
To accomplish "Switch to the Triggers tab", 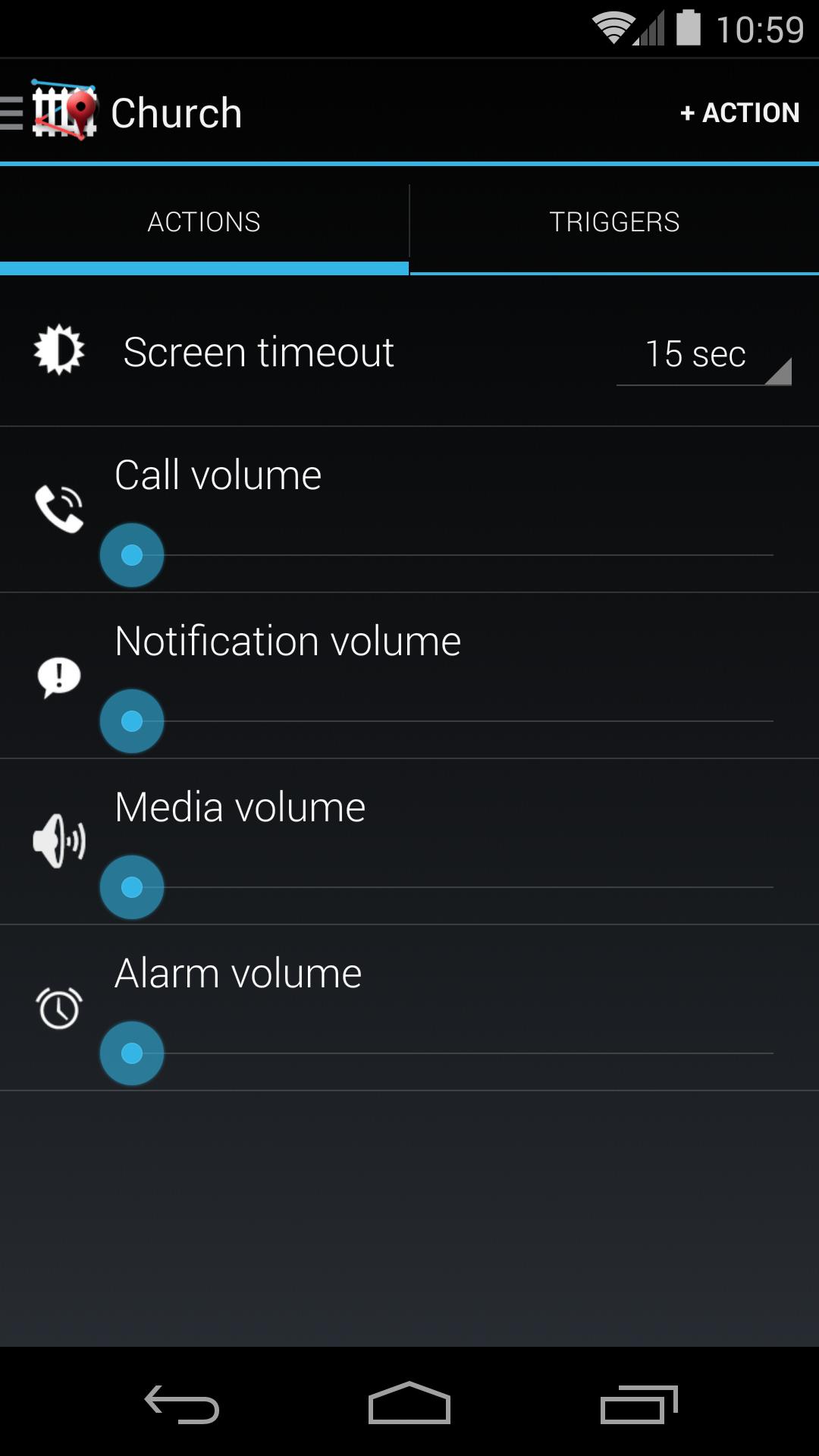I will point(614,222).
